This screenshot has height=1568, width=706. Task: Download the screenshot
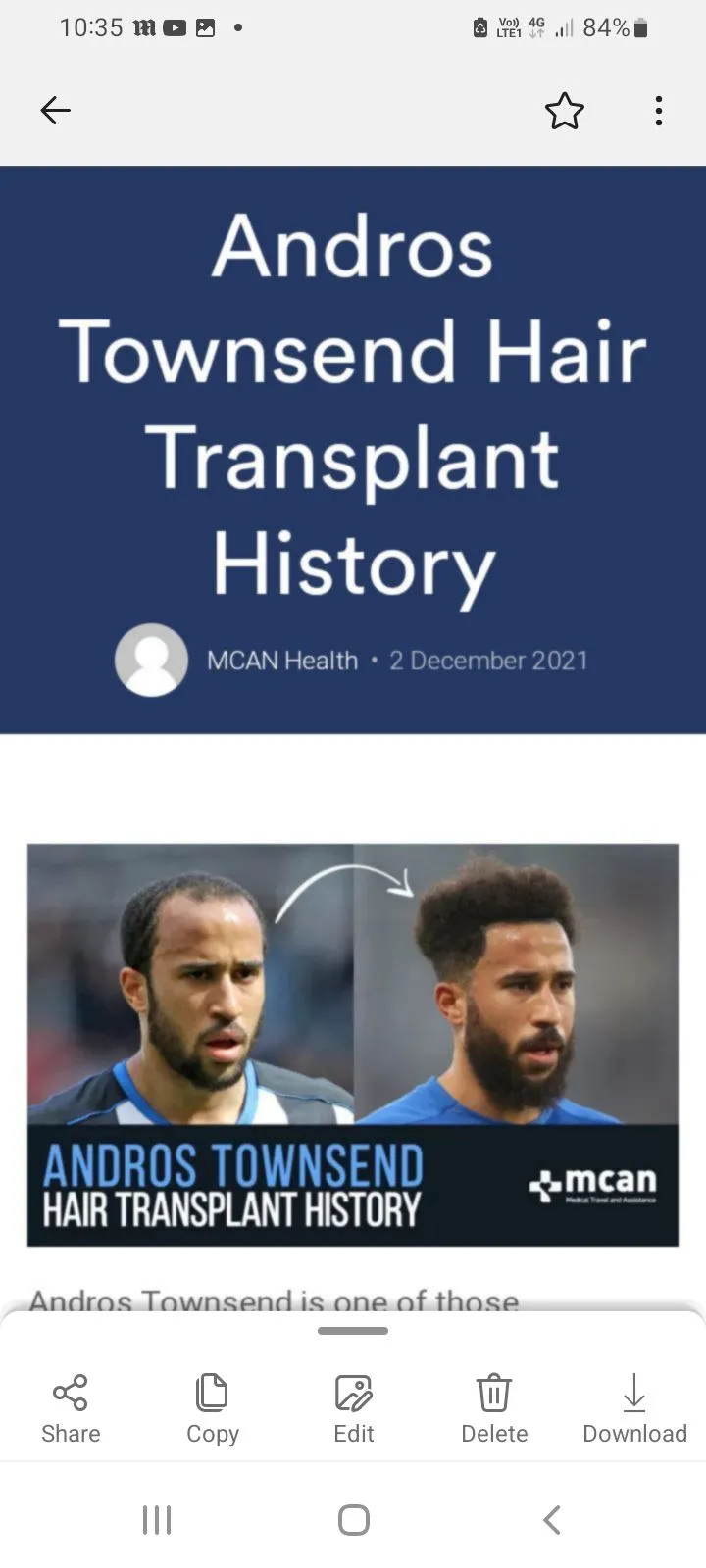tap(634, 1409)
